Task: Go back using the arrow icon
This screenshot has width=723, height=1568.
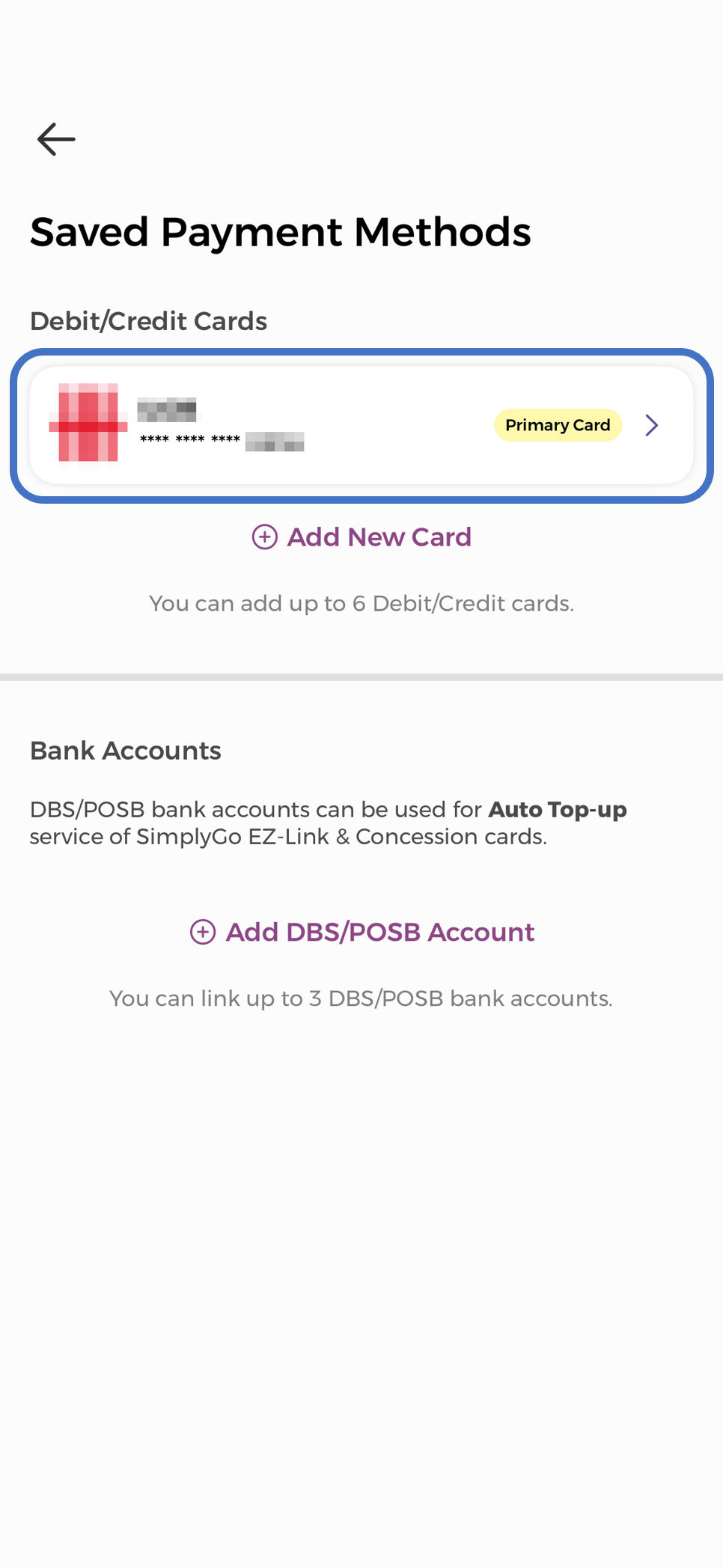Action: tap(56, 139)
